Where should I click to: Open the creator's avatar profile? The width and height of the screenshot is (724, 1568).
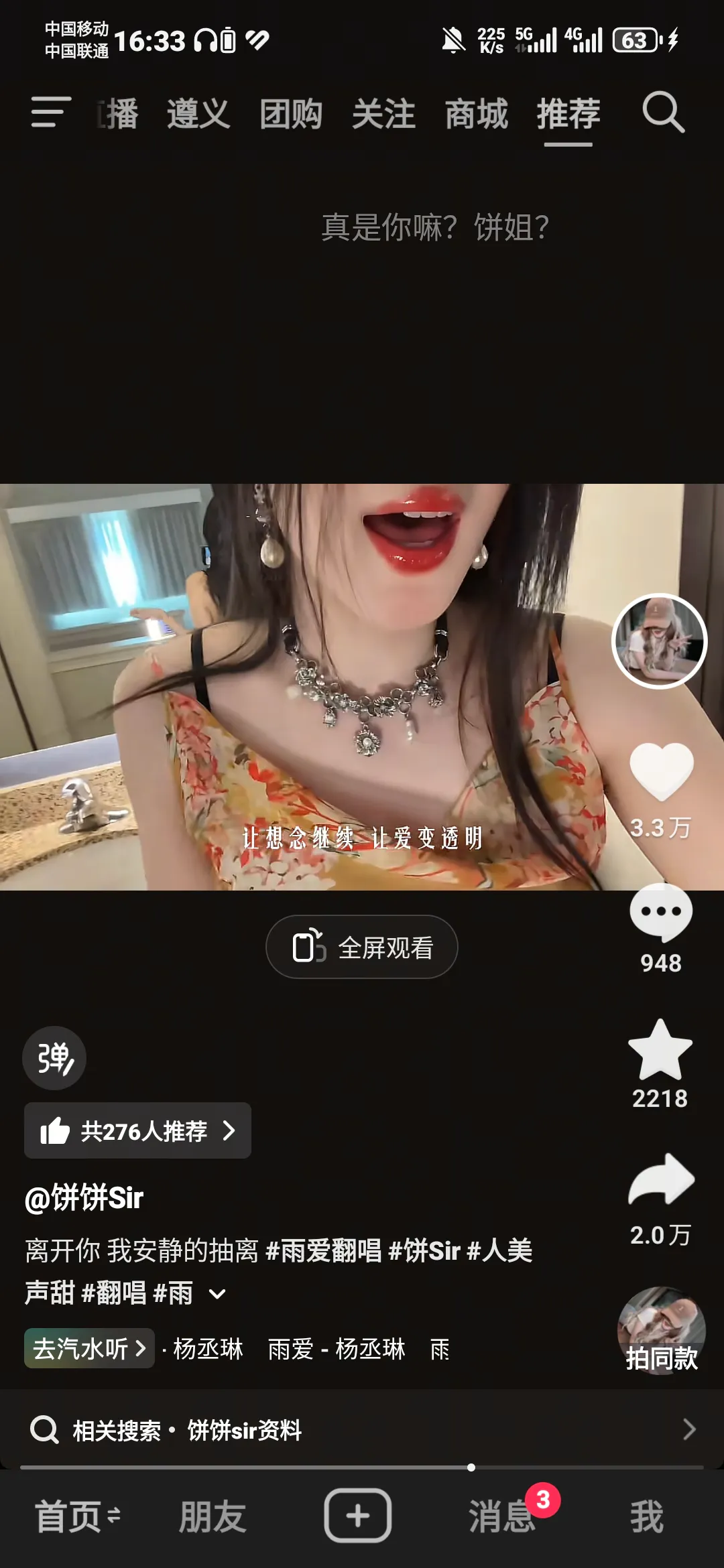660,641
